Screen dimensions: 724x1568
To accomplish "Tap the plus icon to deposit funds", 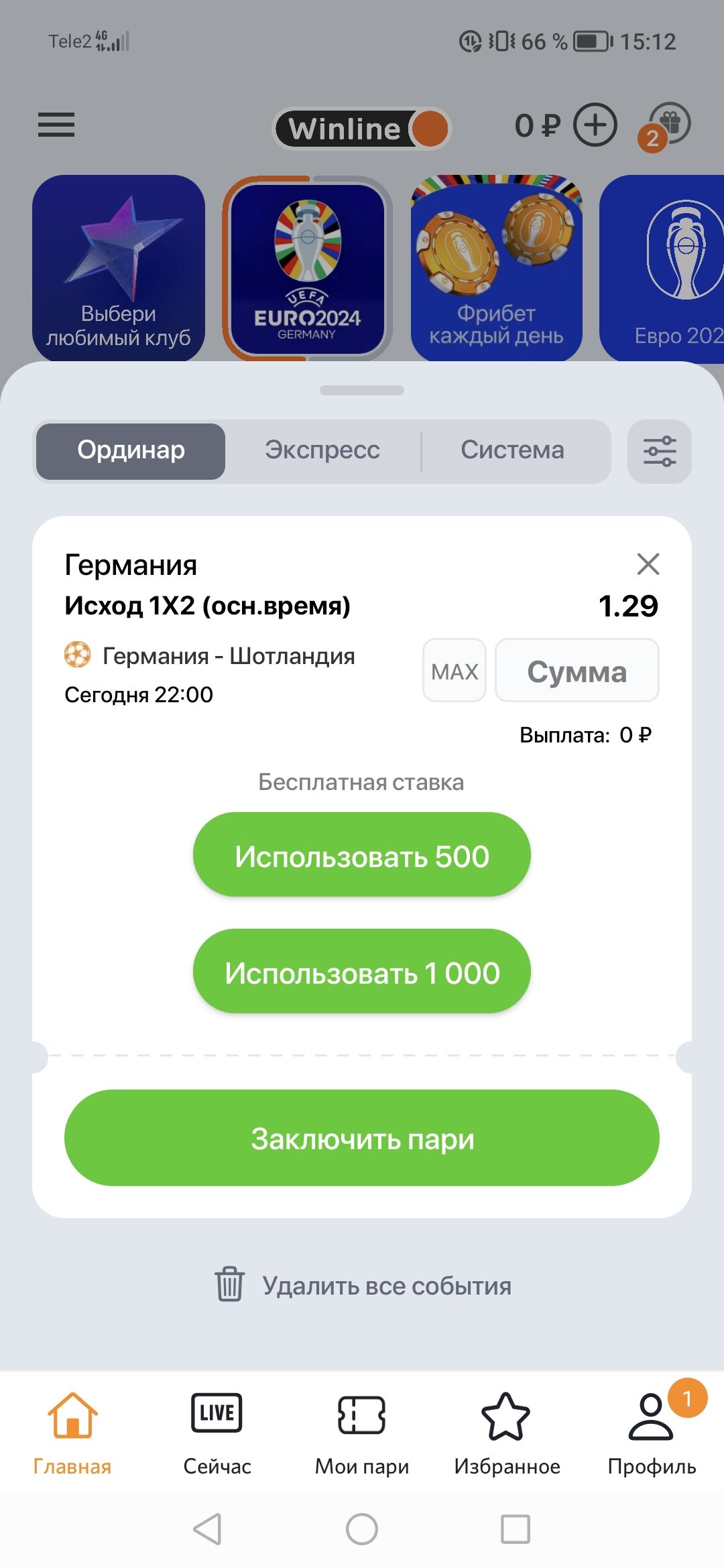I will pyautogui.click(x=595, y=125).
